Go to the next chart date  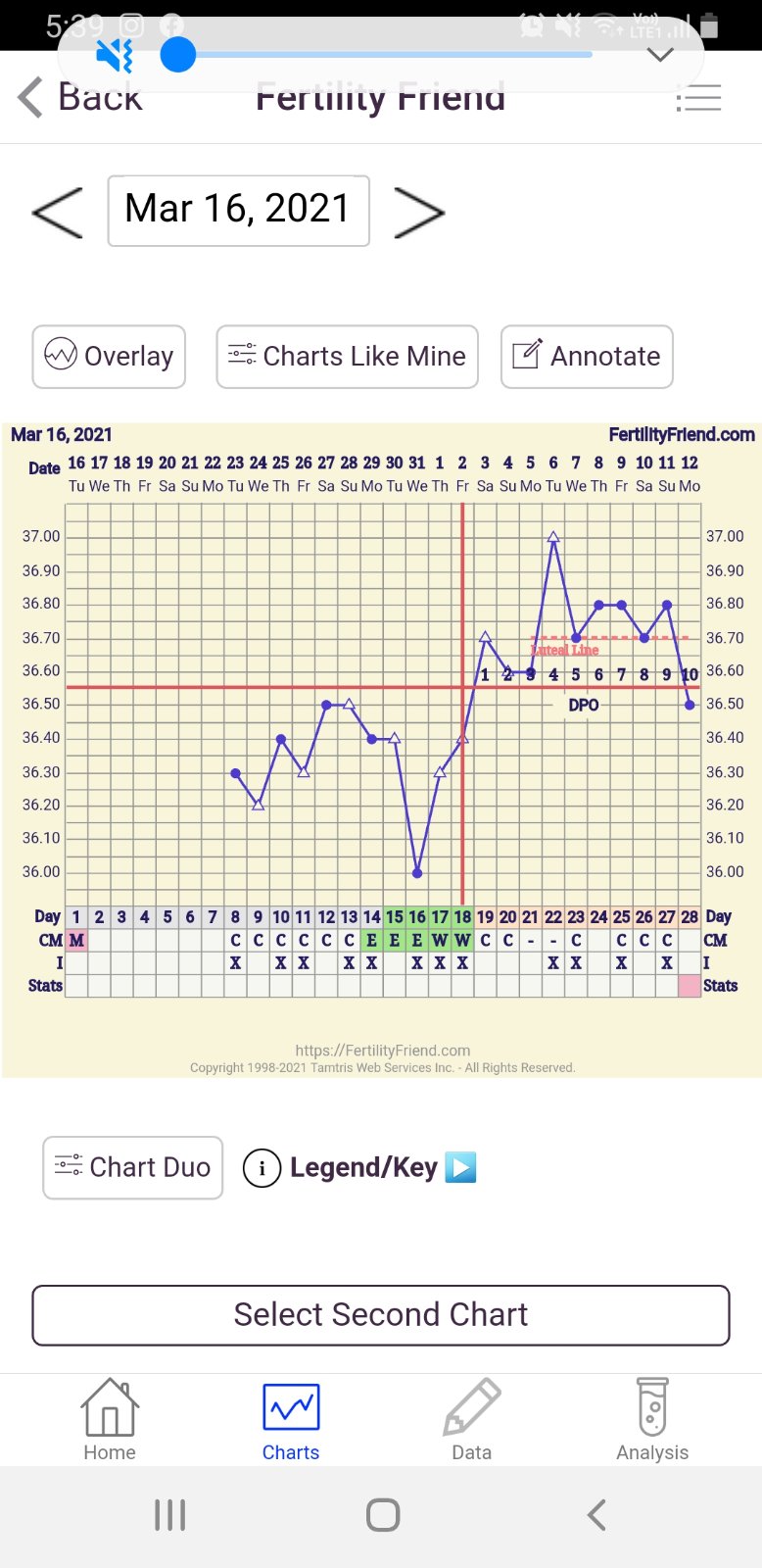[418, 212]
